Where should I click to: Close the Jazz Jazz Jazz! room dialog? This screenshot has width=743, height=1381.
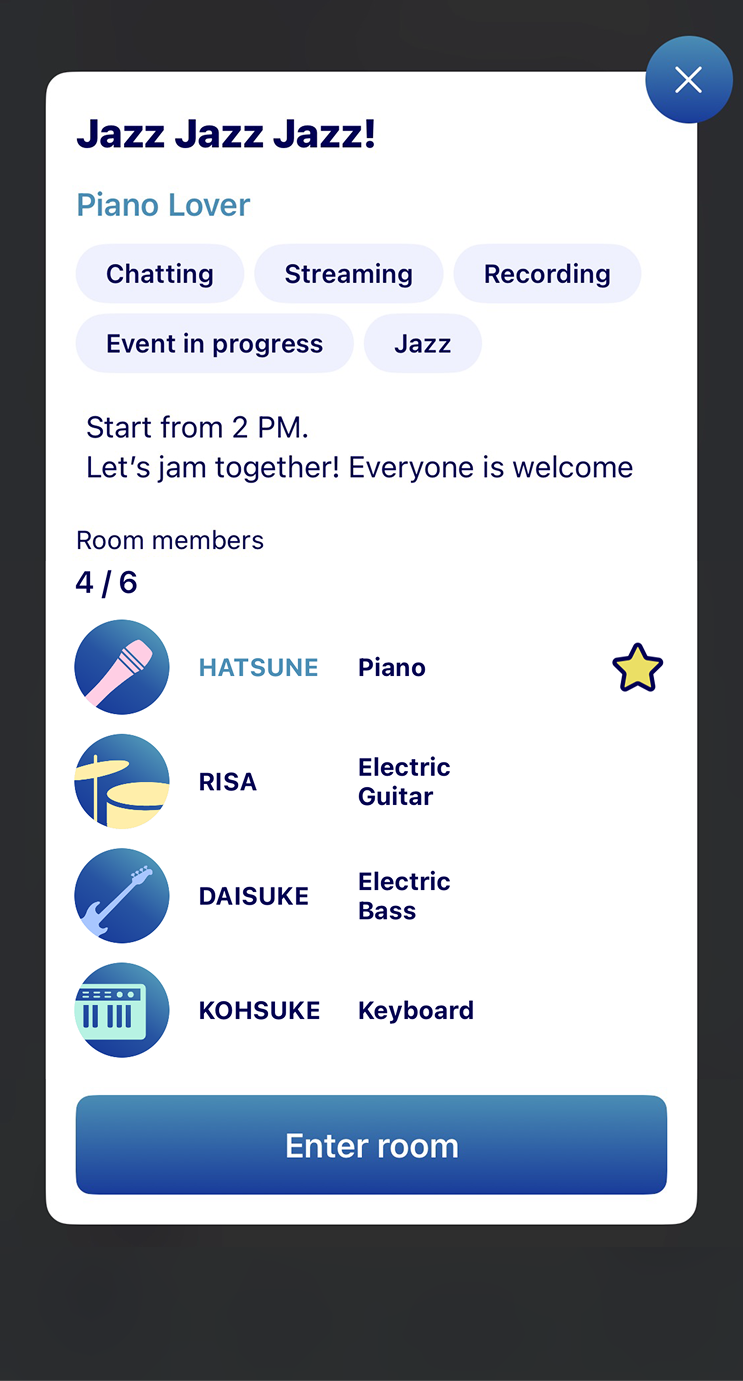[688, 80]
